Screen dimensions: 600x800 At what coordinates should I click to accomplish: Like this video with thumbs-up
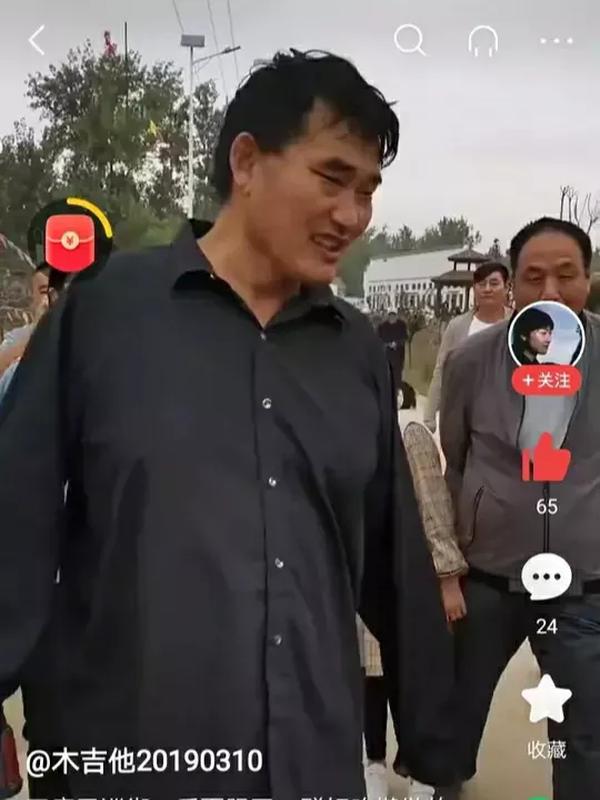546,459
